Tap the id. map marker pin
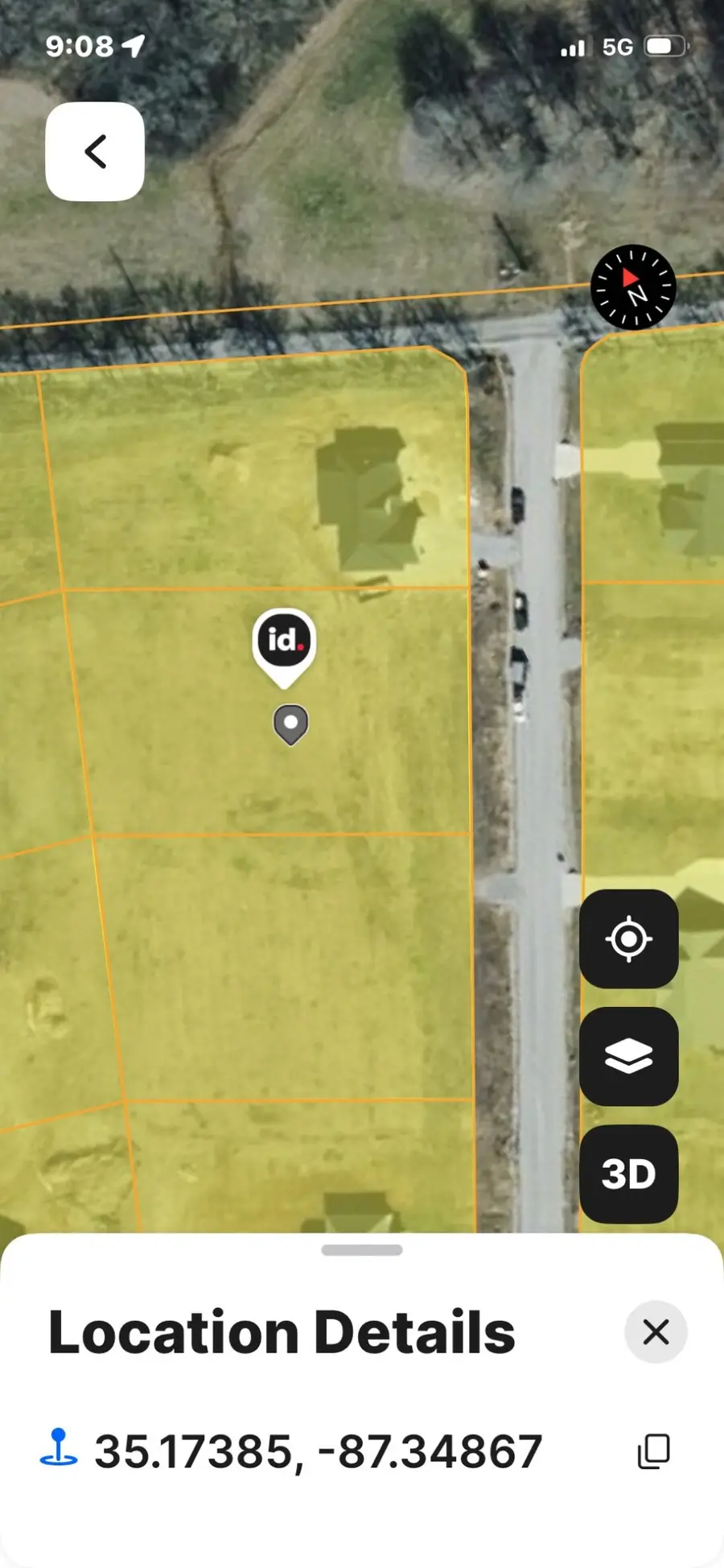The width and height of the screenshot is (724, 1568). click(x=284, y=642)
